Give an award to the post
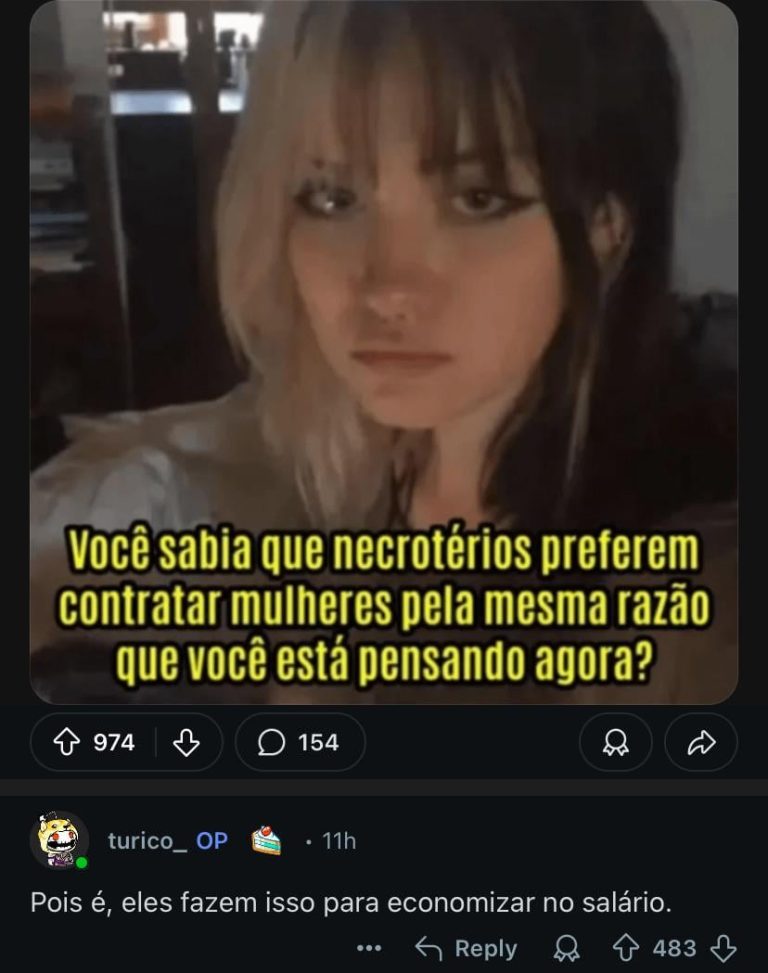 614,742
